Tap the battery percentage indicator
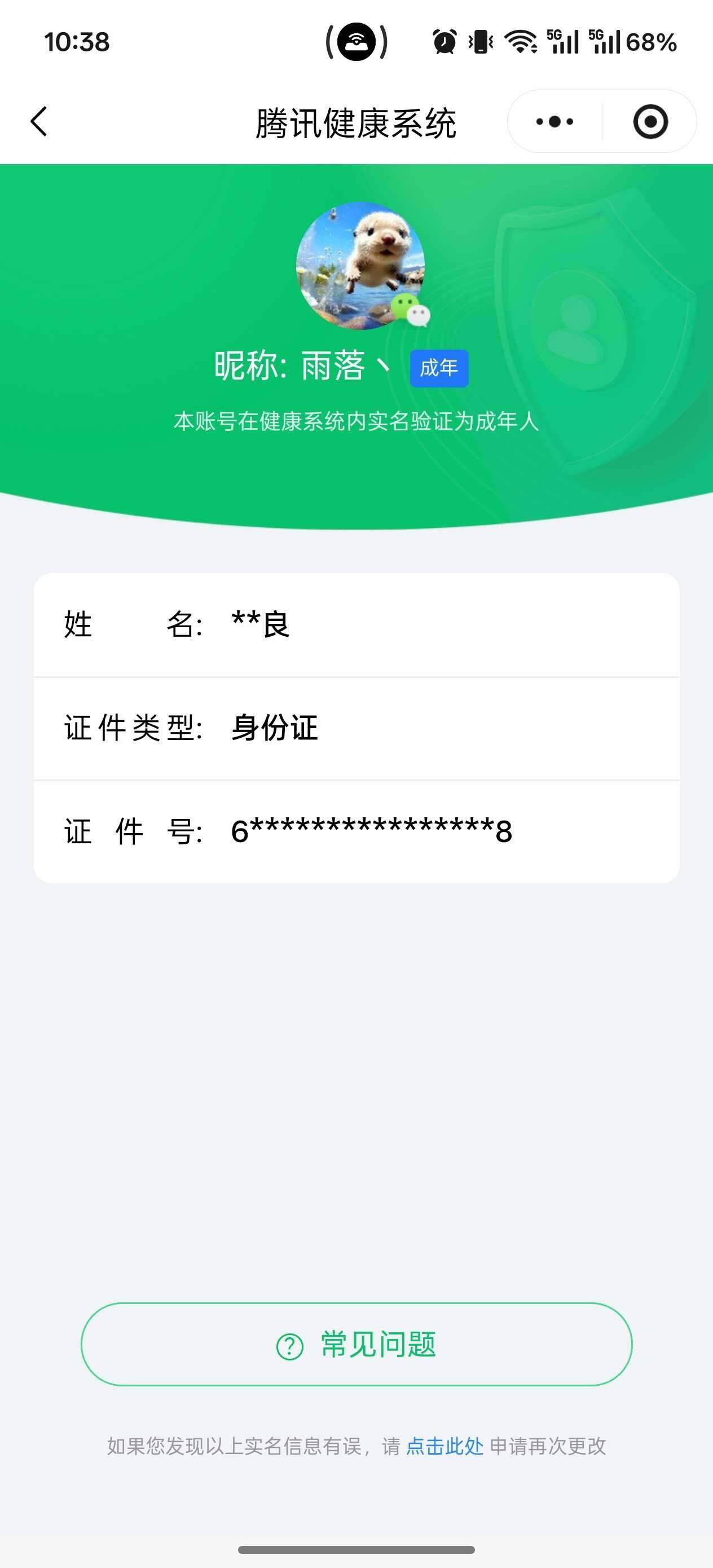Viewport: 713px width, 1568px height. [652, 42]
